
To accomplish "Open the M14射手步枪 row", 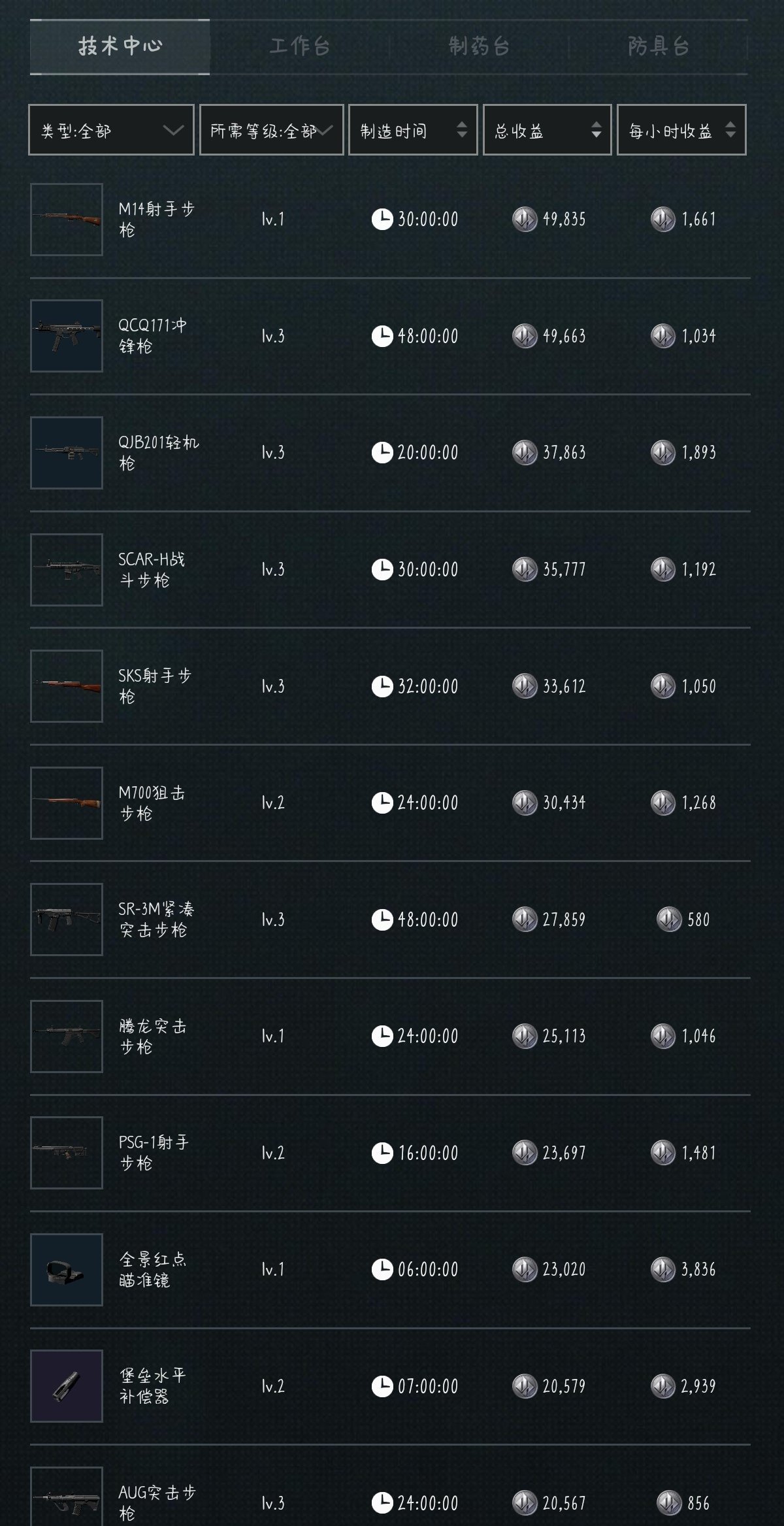I will click(390, 220).
